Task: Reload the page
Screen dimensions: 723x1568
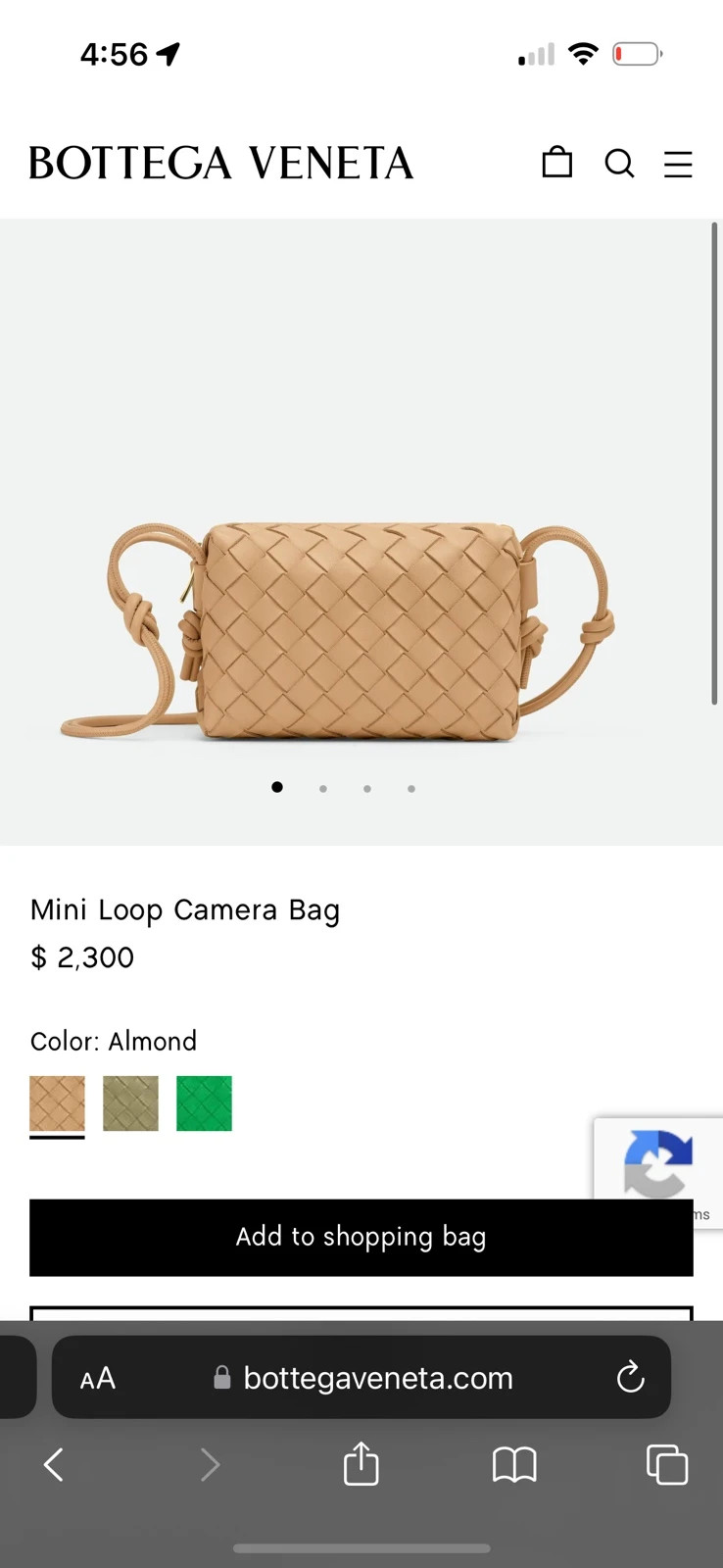Action: 630,1377
